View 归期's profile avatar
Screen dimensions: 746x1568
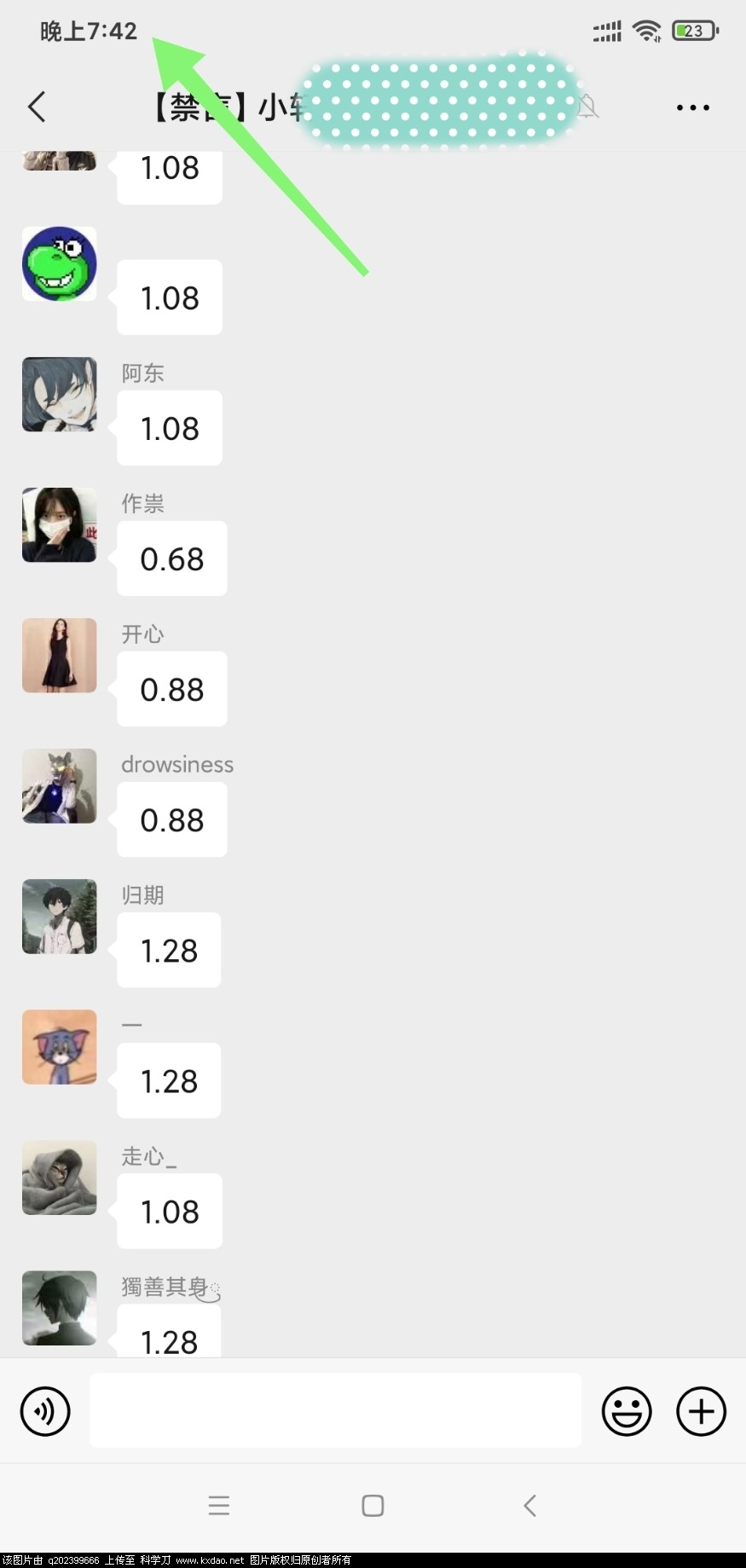[59, 917]
